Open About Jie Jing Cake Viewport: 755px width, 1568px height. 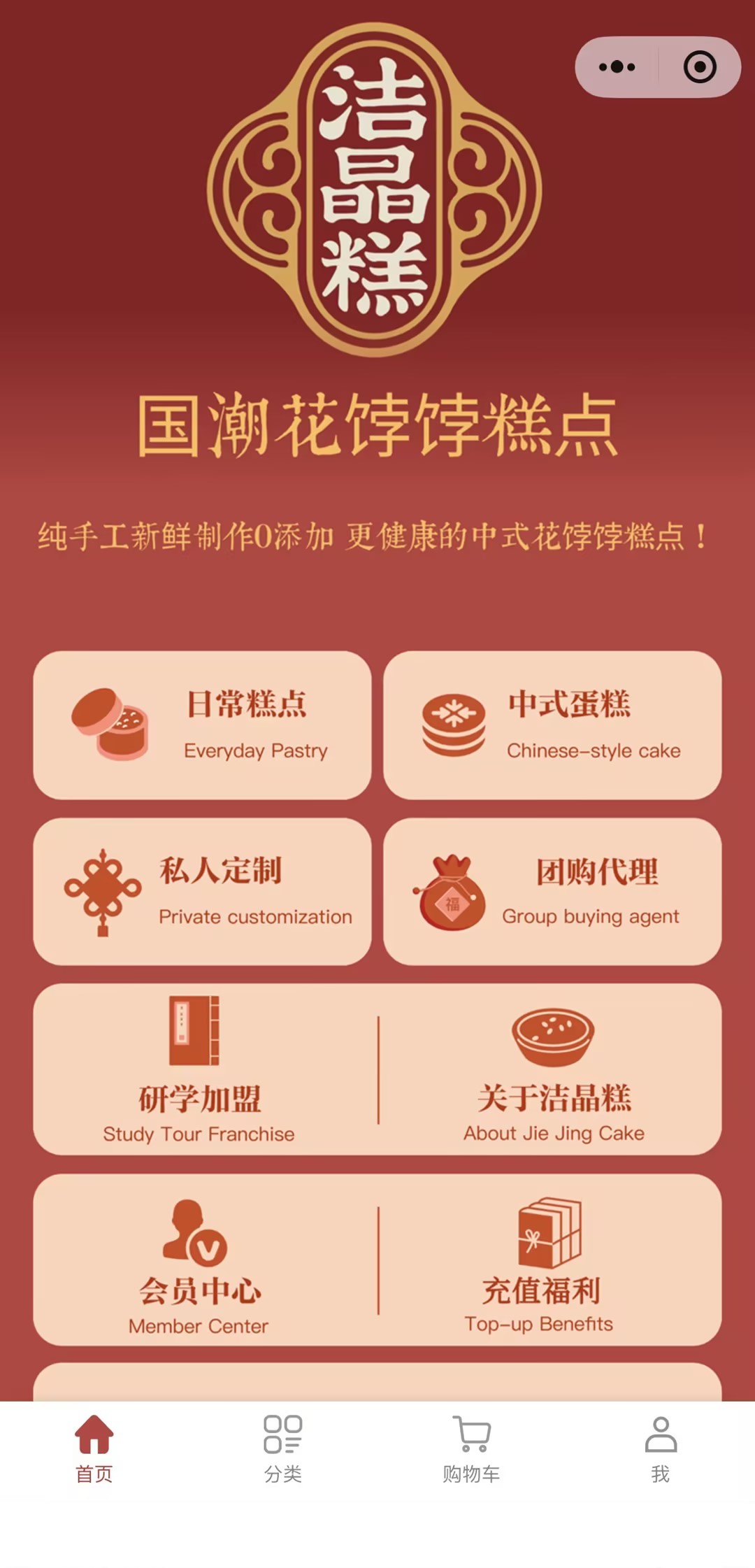[x=551, y=1069]
